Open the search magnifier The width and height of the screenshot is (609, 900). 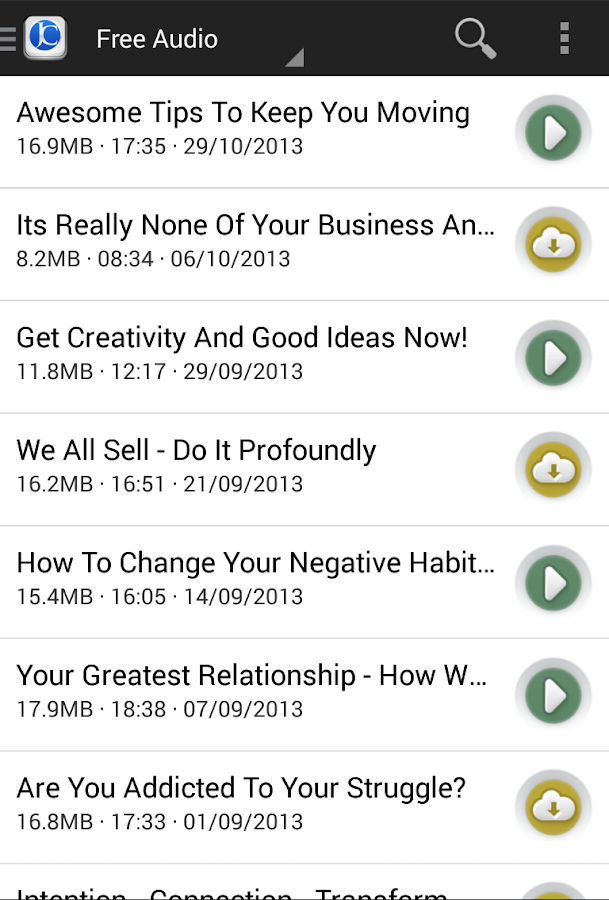click(474, 38)
